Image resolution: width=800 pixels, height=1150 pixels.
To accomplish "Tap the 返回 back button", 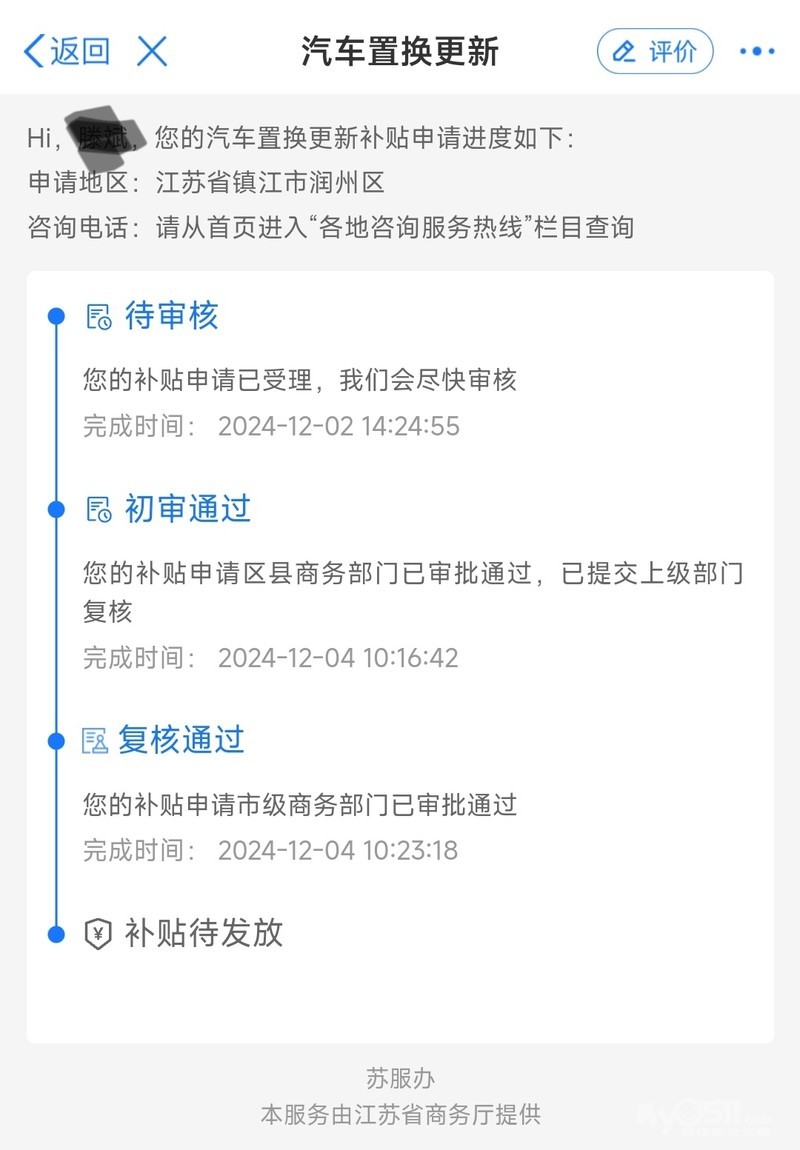I will coord(66,51).
